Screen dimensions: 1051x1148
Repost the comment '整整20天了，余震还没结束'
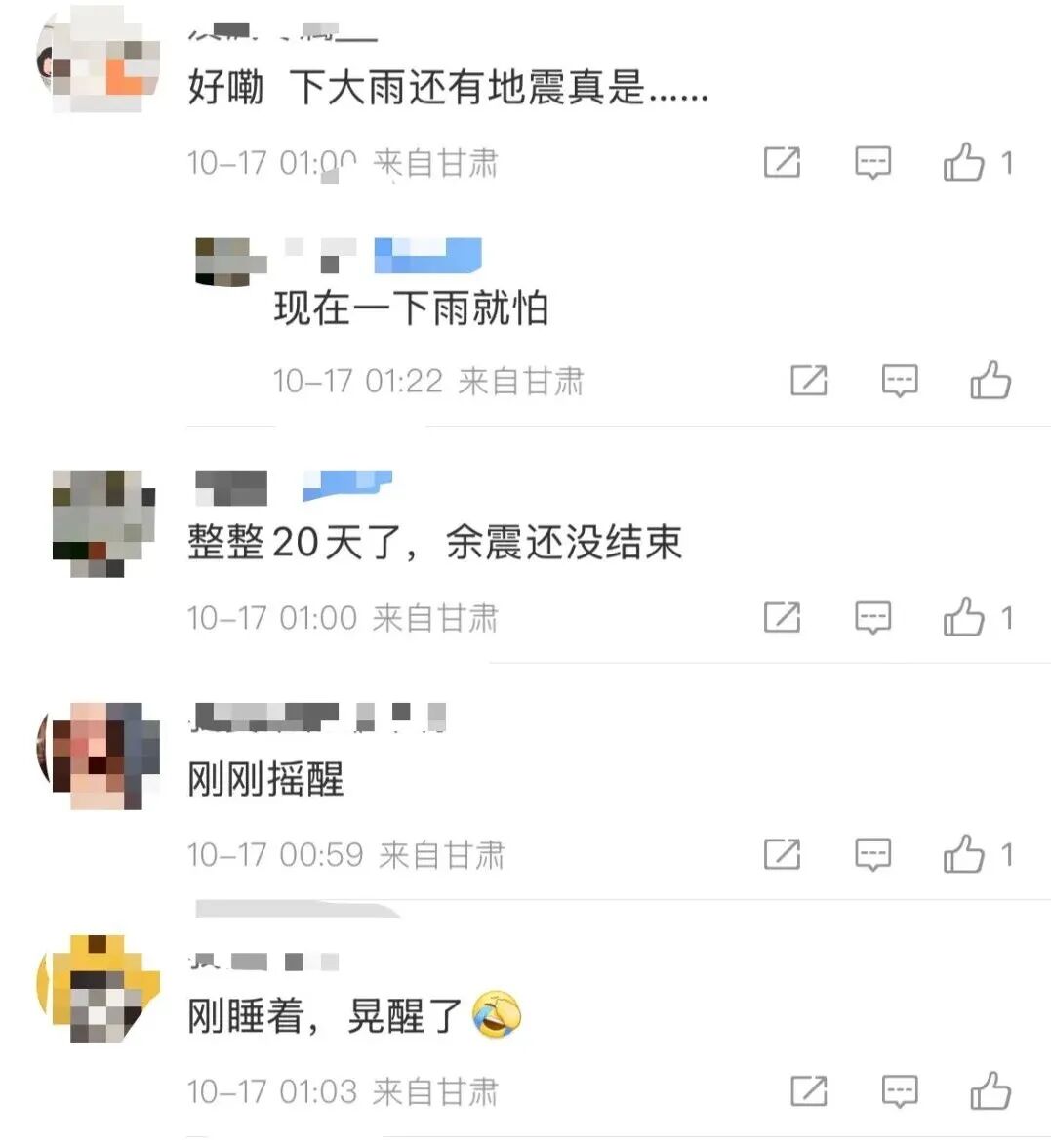(x=782, y=617)
